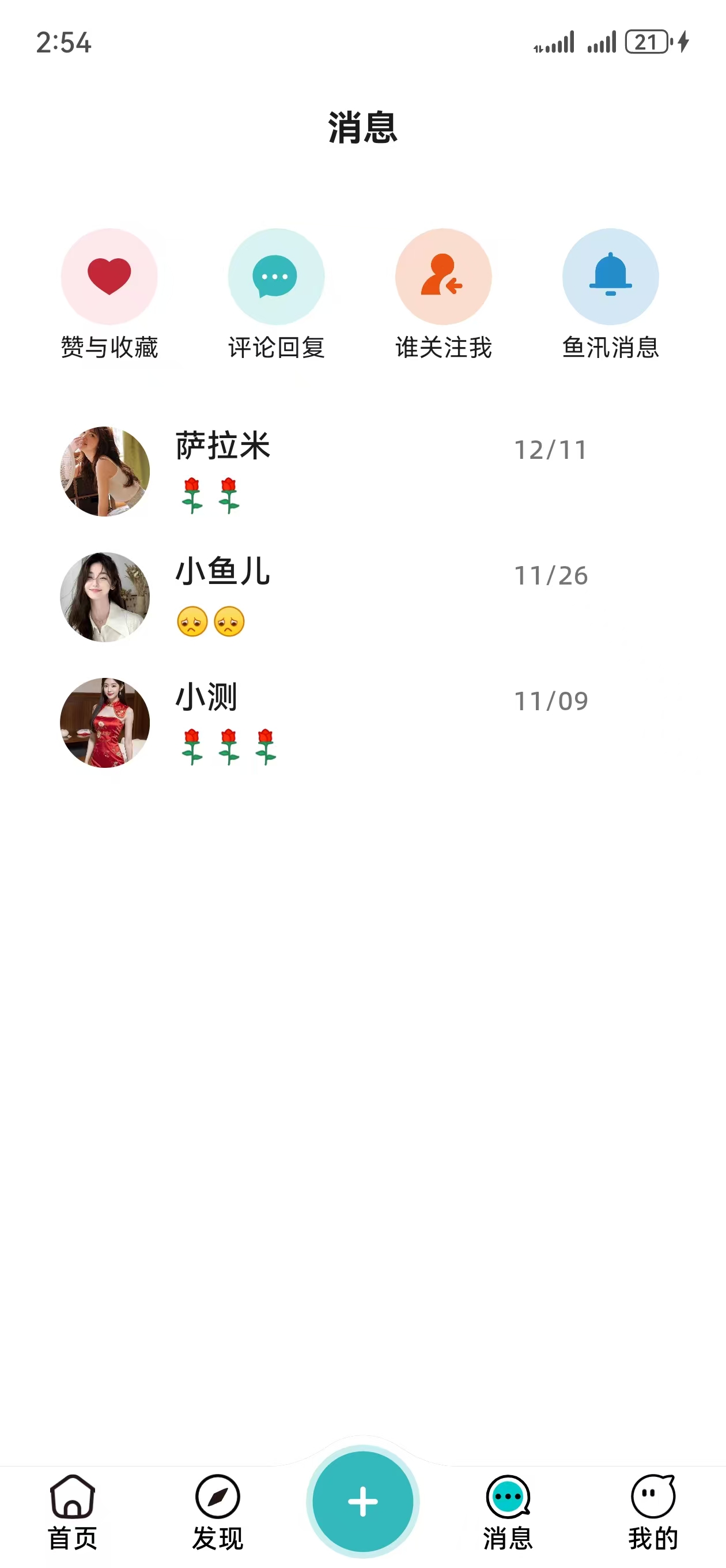
Task: Go to the 发现 discover tab
Action: pos(217,1512)
